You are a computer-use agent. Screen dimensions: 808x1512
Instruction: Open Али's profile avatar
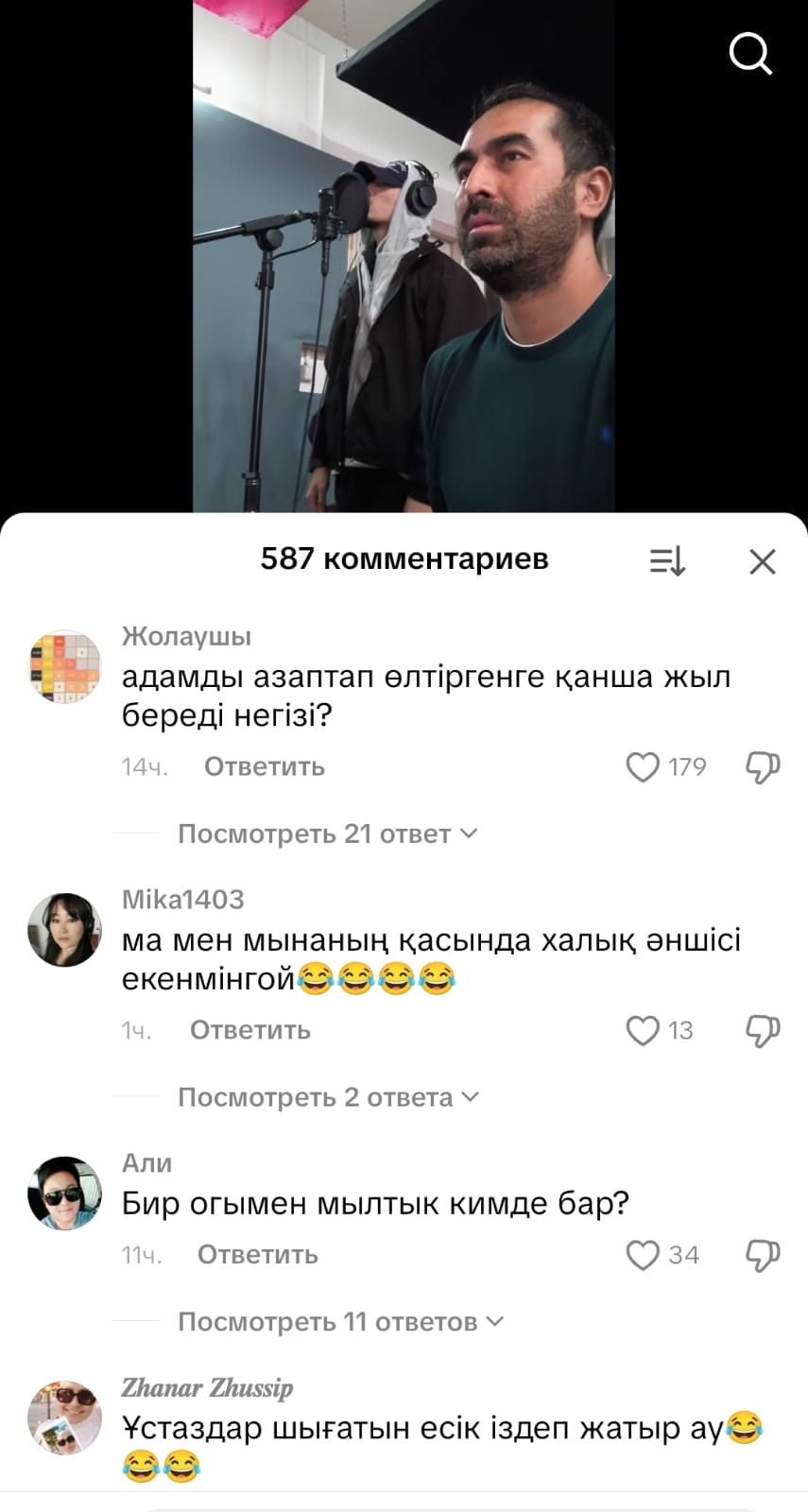64,1193
